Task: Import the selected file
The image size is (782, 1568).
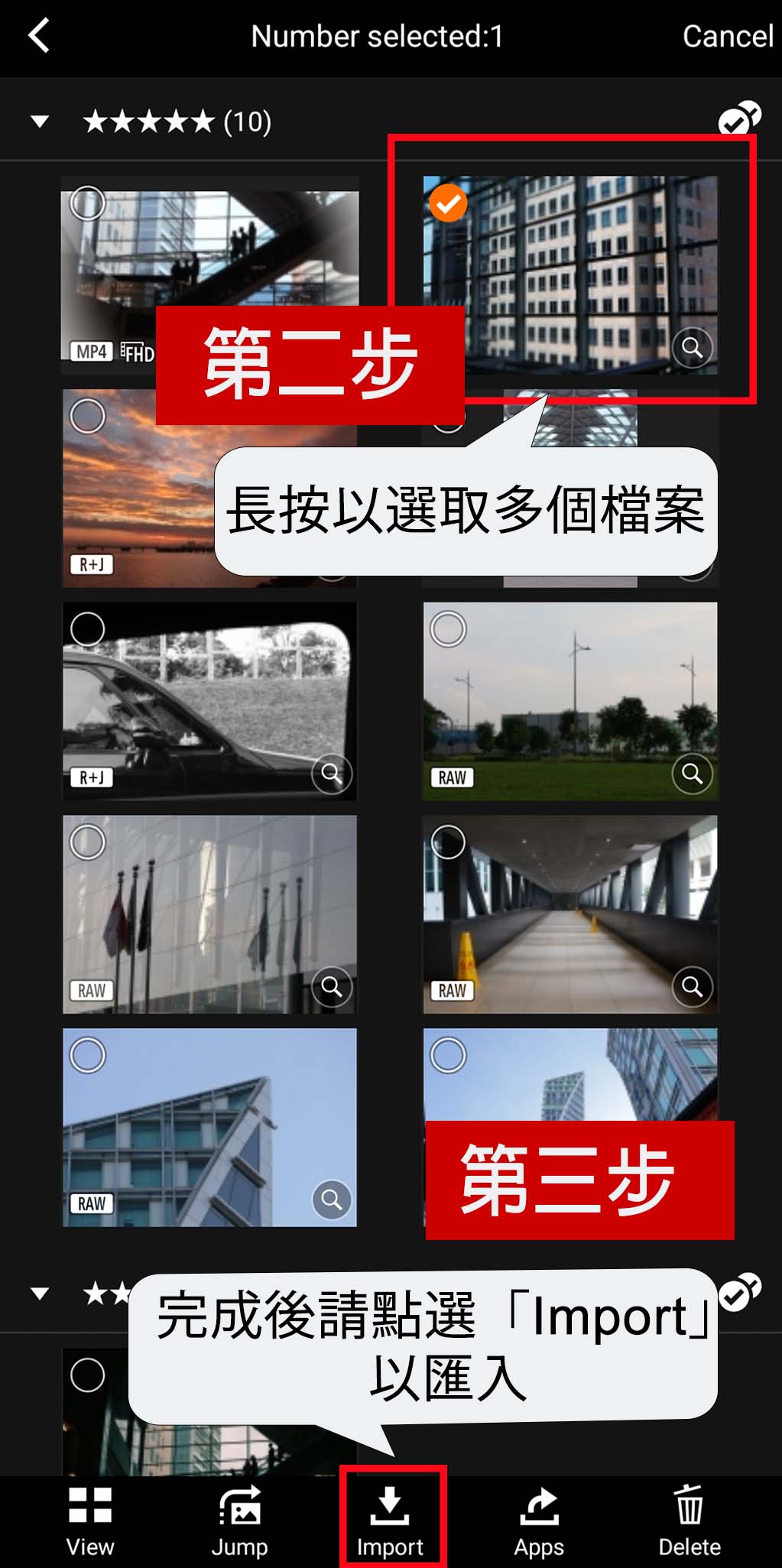Action: point(390,1521)
